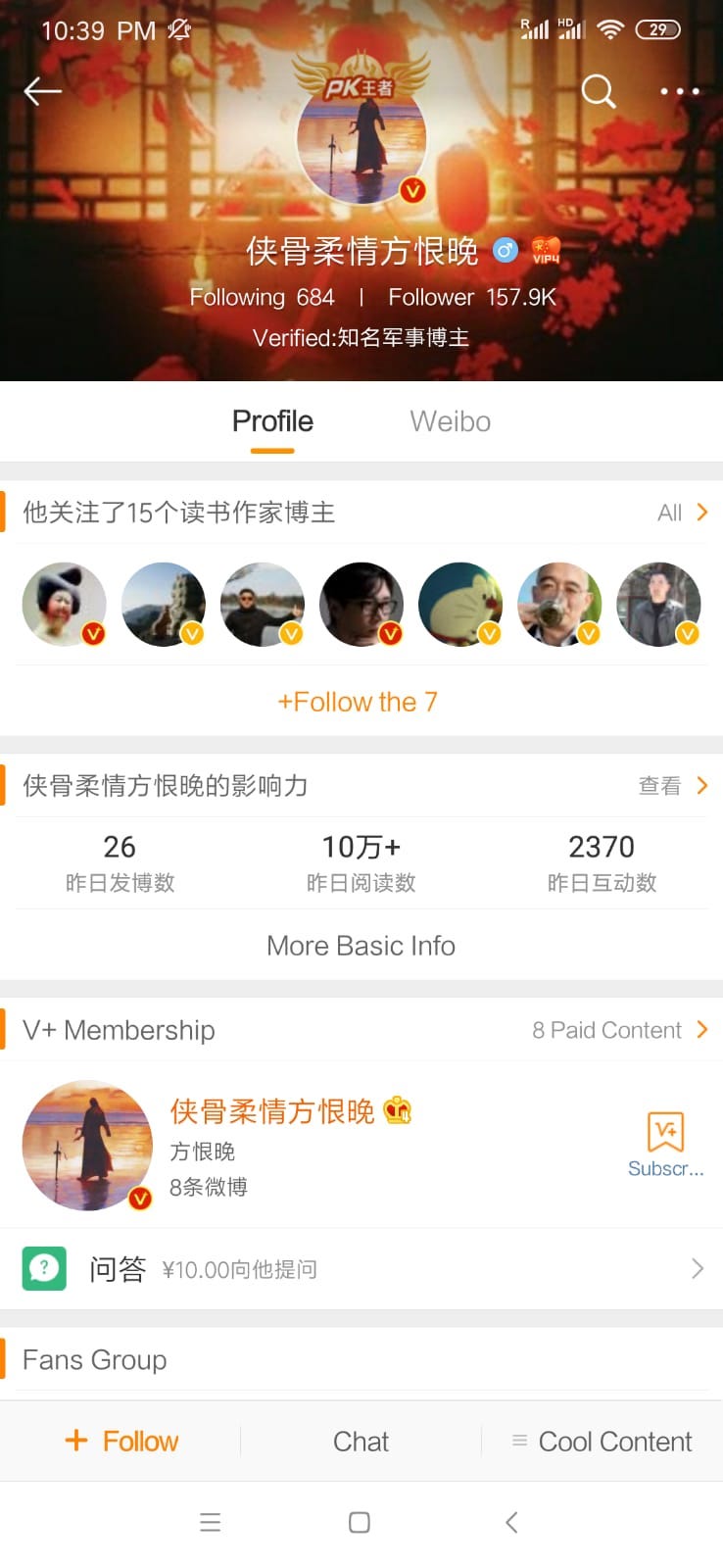The image size is (723, 1568).
Task: Open the three-dot overflow menu
Action: click(x=679, y=91)
